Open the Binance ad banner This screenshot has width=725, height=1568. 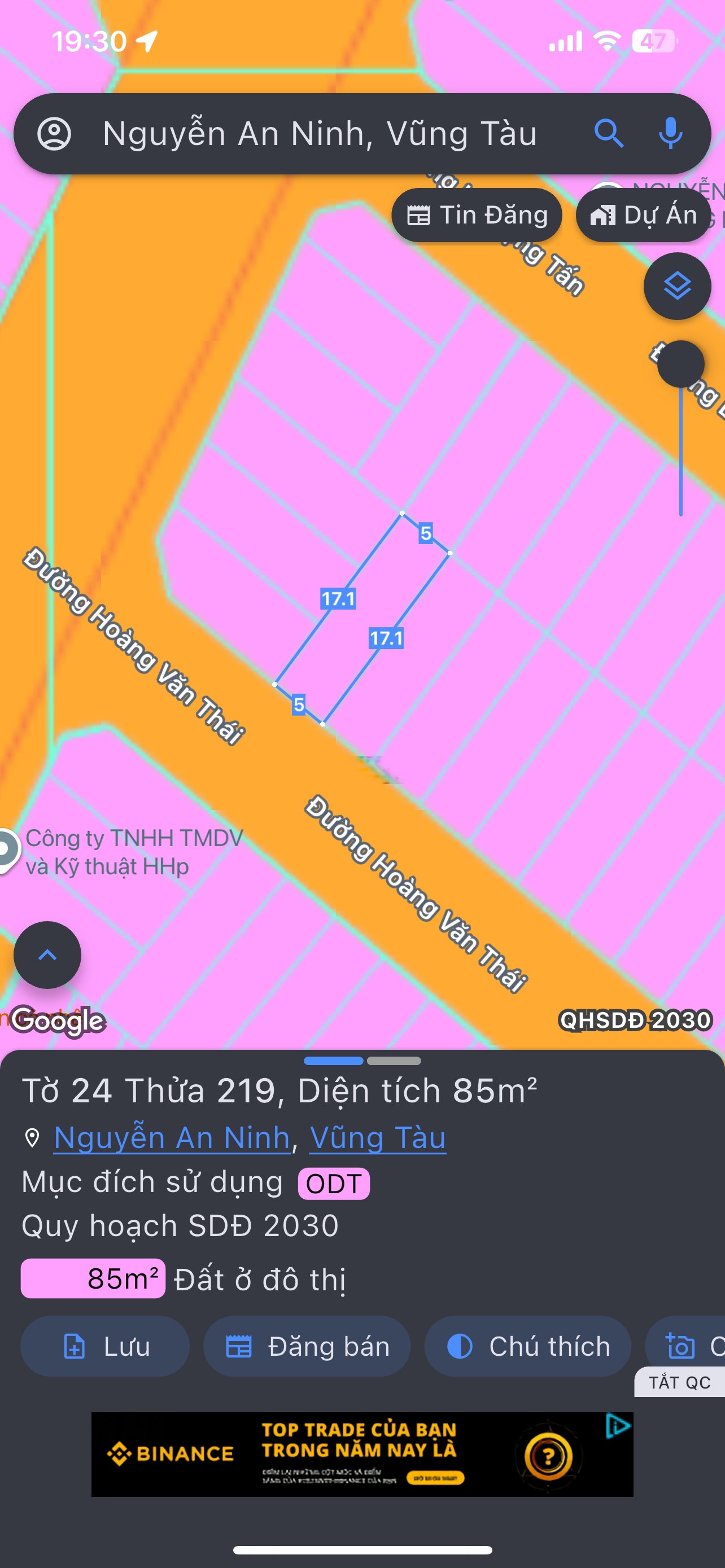pyautogui.click(x=361, y=1453)
